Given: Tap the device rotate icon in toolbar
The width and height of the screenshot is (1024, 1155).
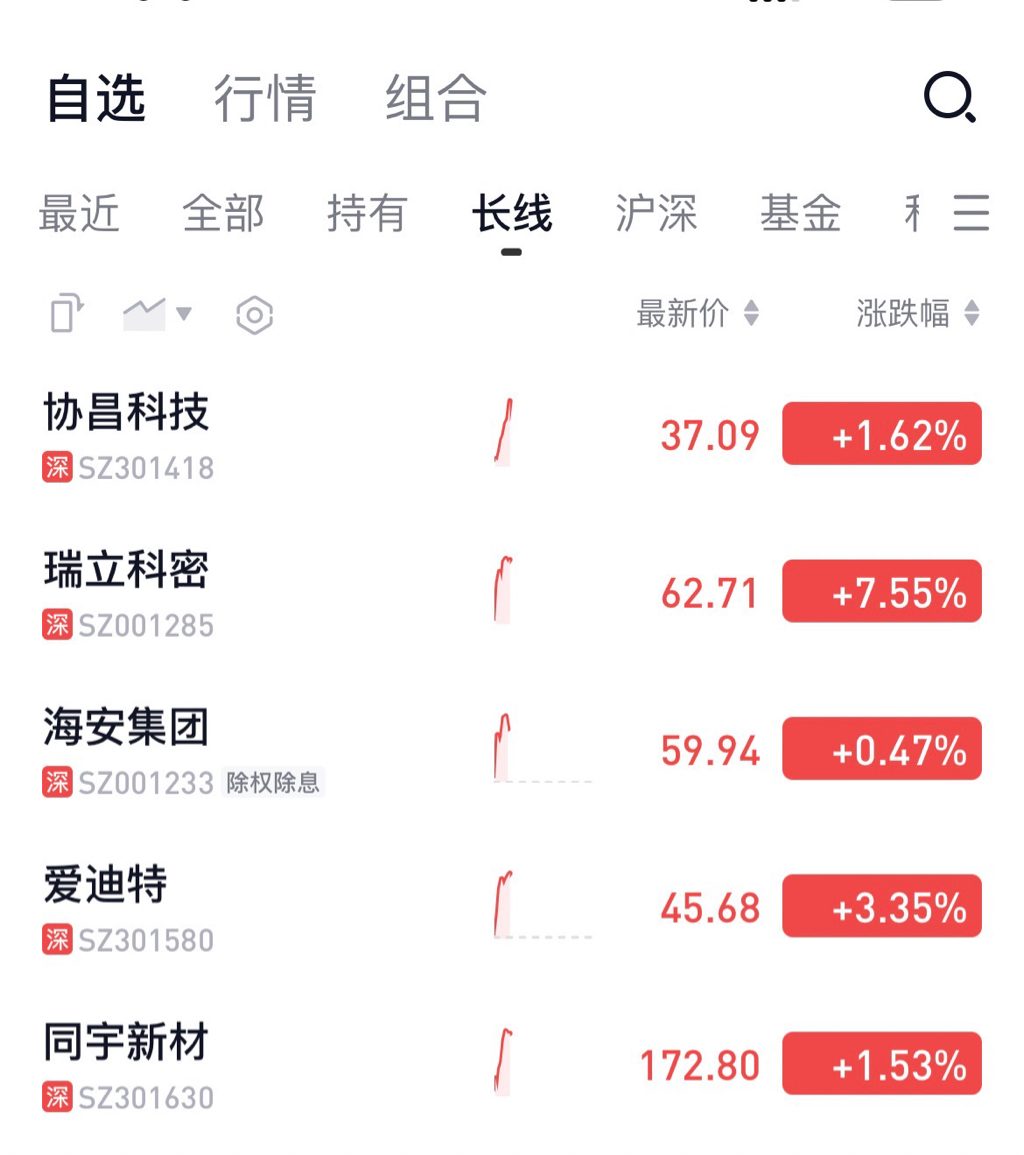Looking at the screenshot, I should click(67, 314).
